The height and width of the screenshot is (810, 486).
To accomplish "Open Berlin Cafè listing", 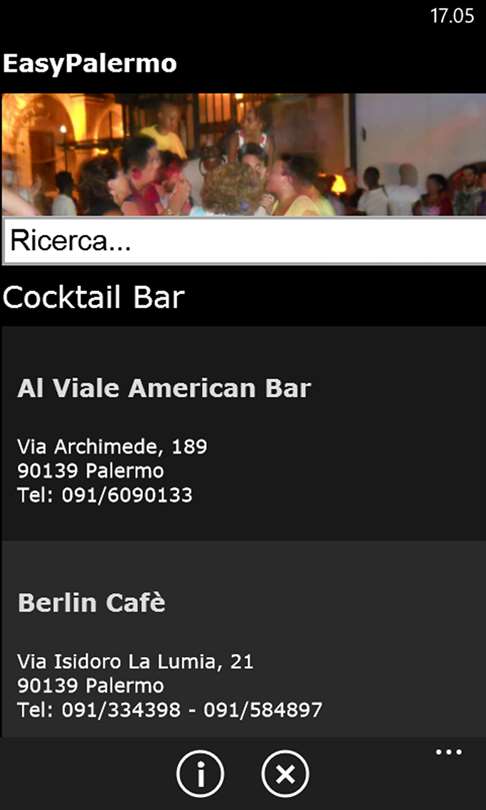I will (x=244, y=640).
